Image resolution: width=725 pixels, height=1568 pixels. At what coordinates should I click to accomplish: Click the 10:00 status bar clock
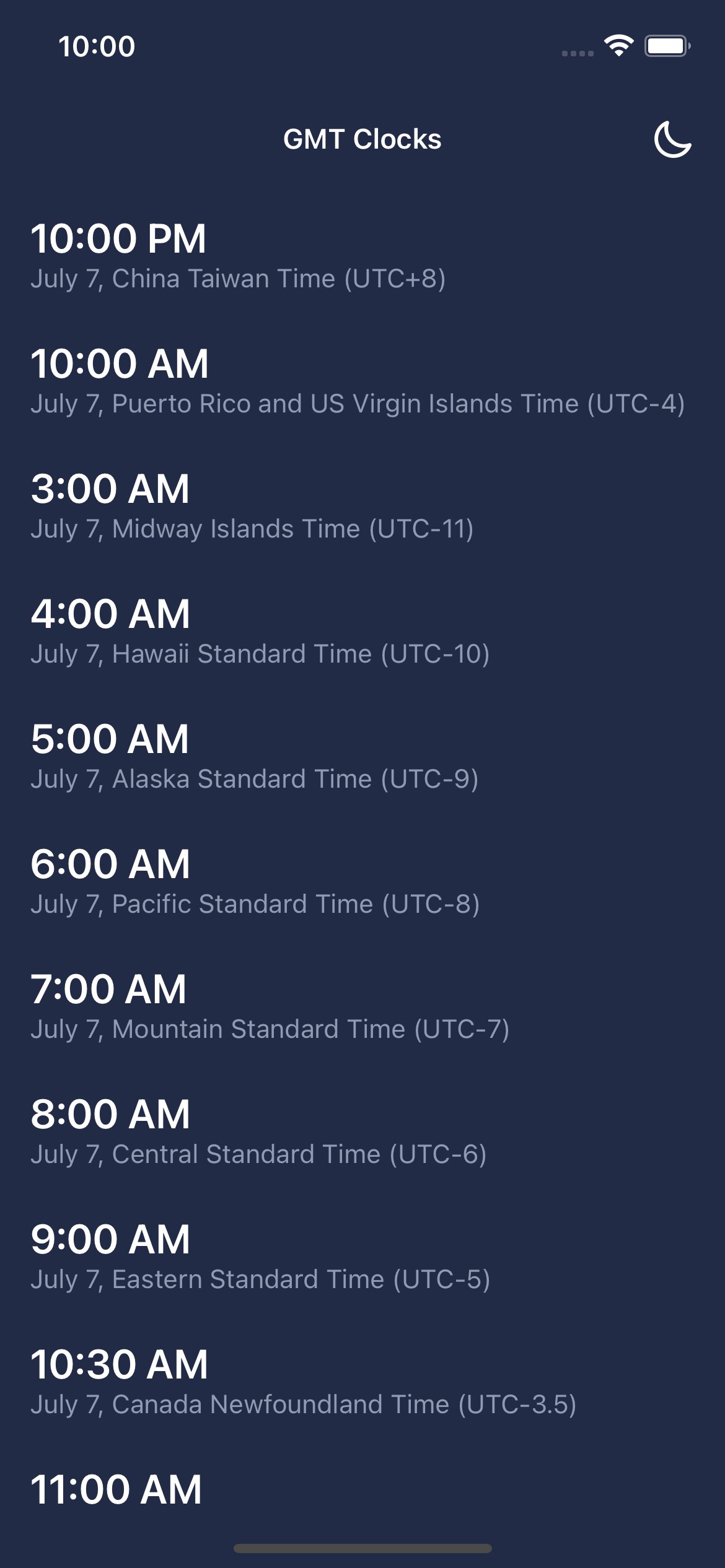click(x=97, y=45)
